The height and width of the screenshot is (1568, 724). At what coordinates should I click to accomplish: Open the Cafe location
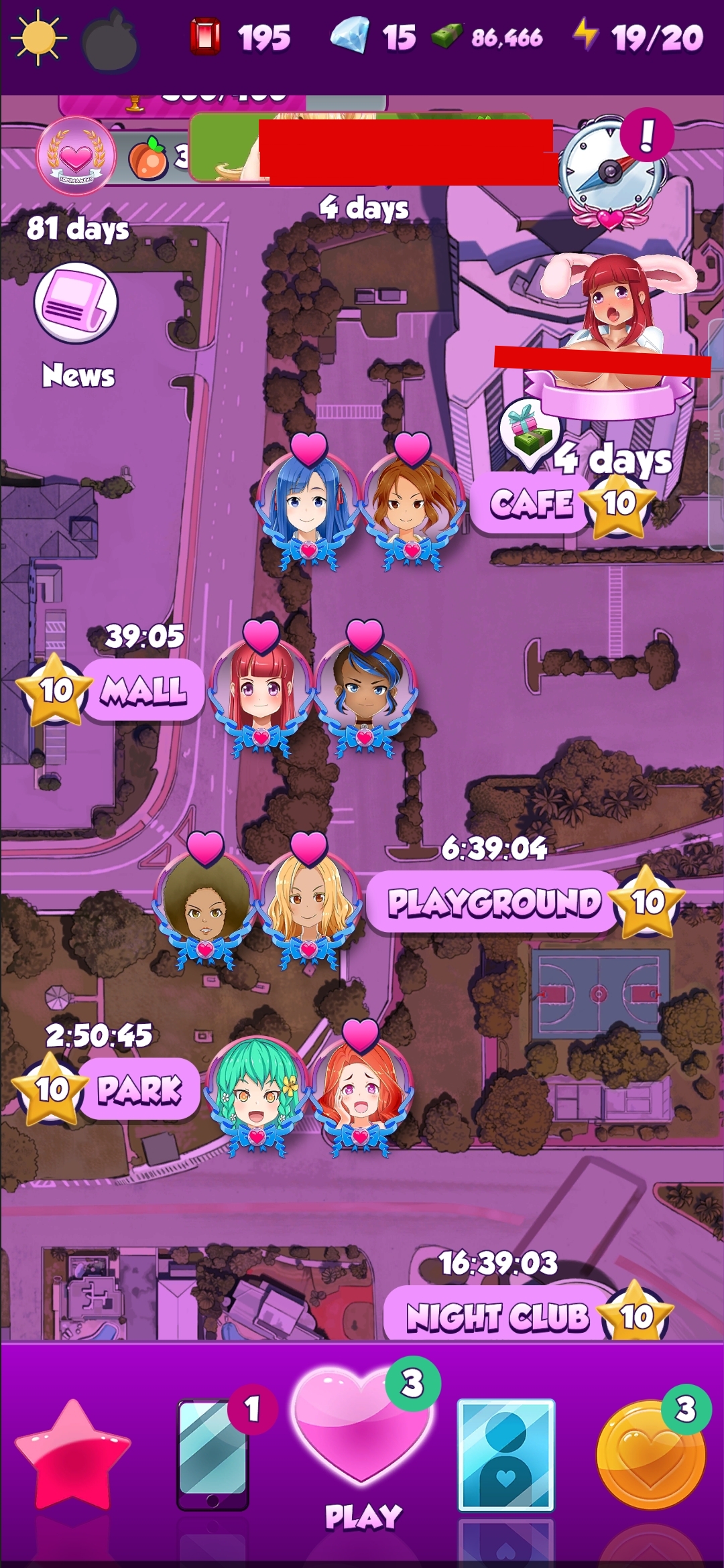click(530, 503)
